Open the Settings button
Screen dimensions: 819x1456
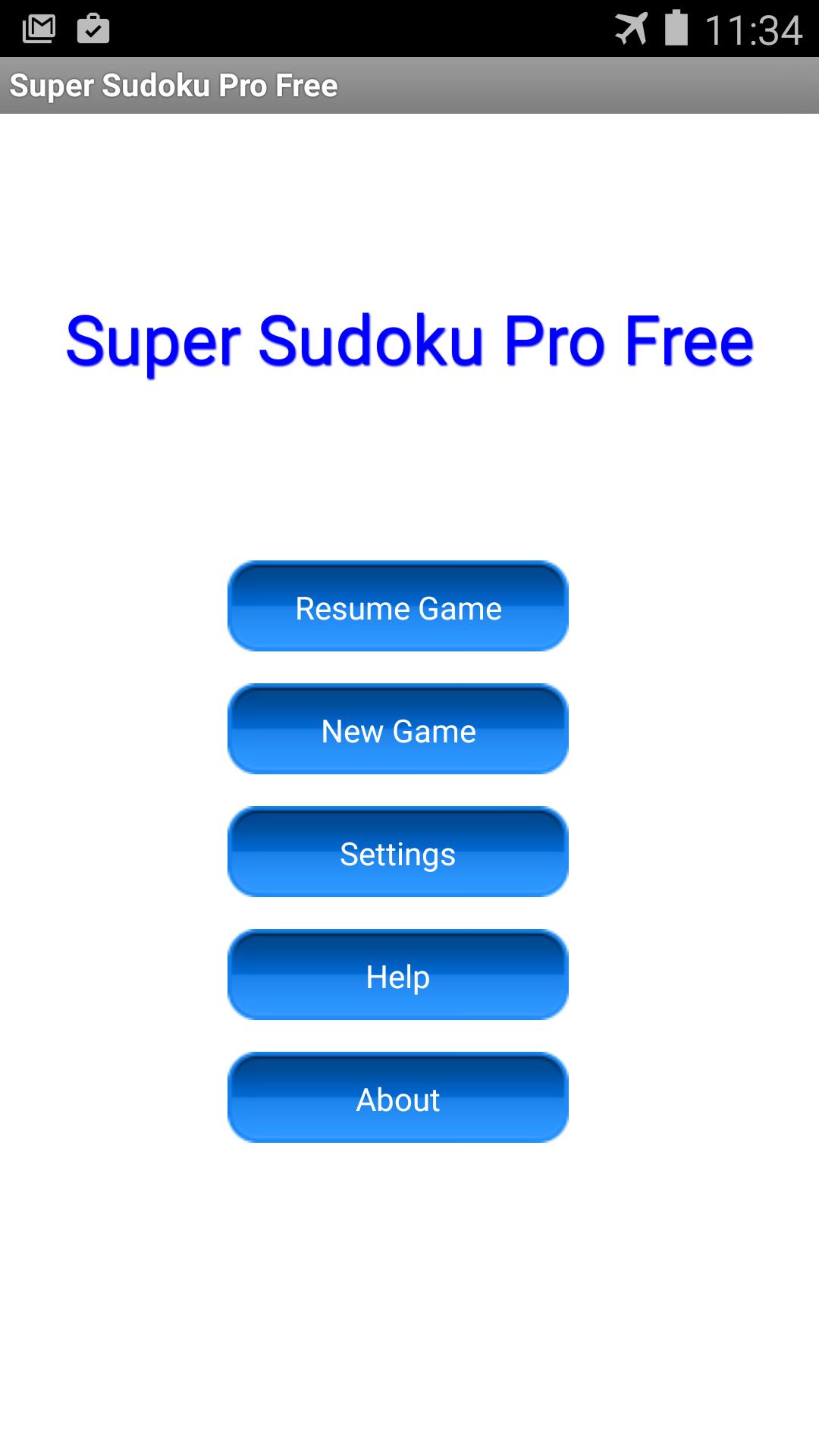tap(398, 852)
